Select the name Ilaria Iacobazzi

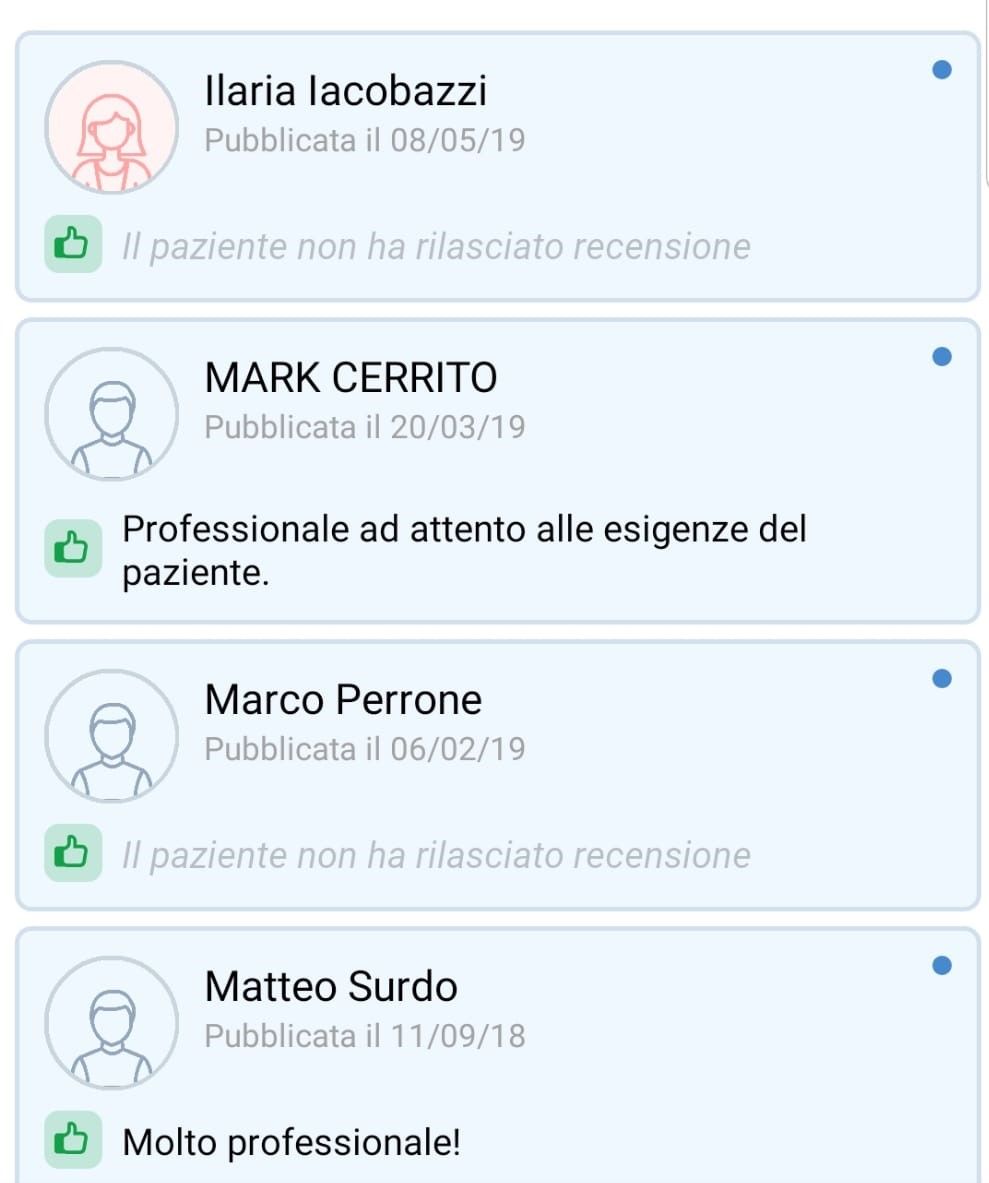coord(346,90)
